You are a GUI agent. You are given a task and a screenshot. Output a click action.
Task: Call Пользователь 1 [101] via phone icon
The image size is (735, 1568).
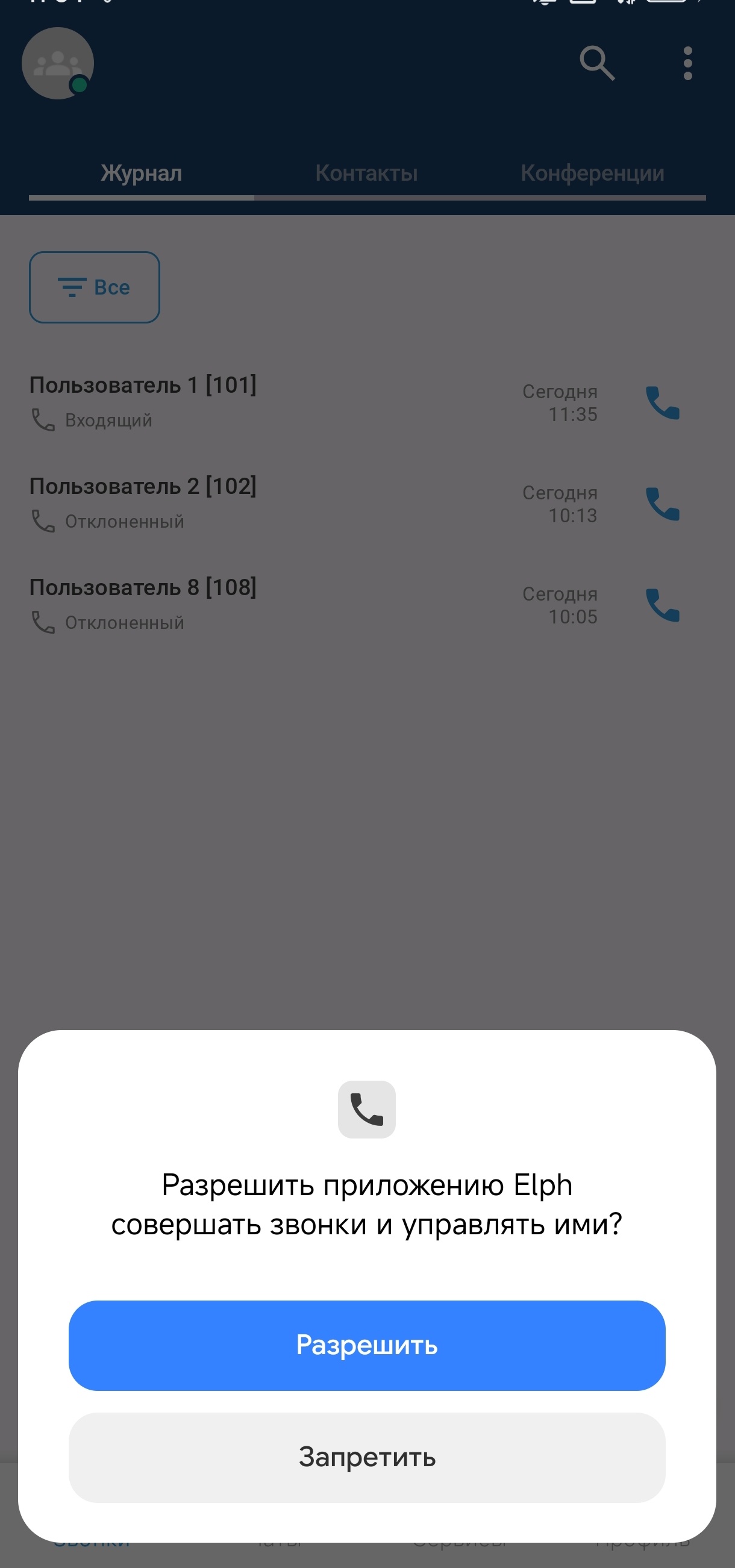(662, 403)
